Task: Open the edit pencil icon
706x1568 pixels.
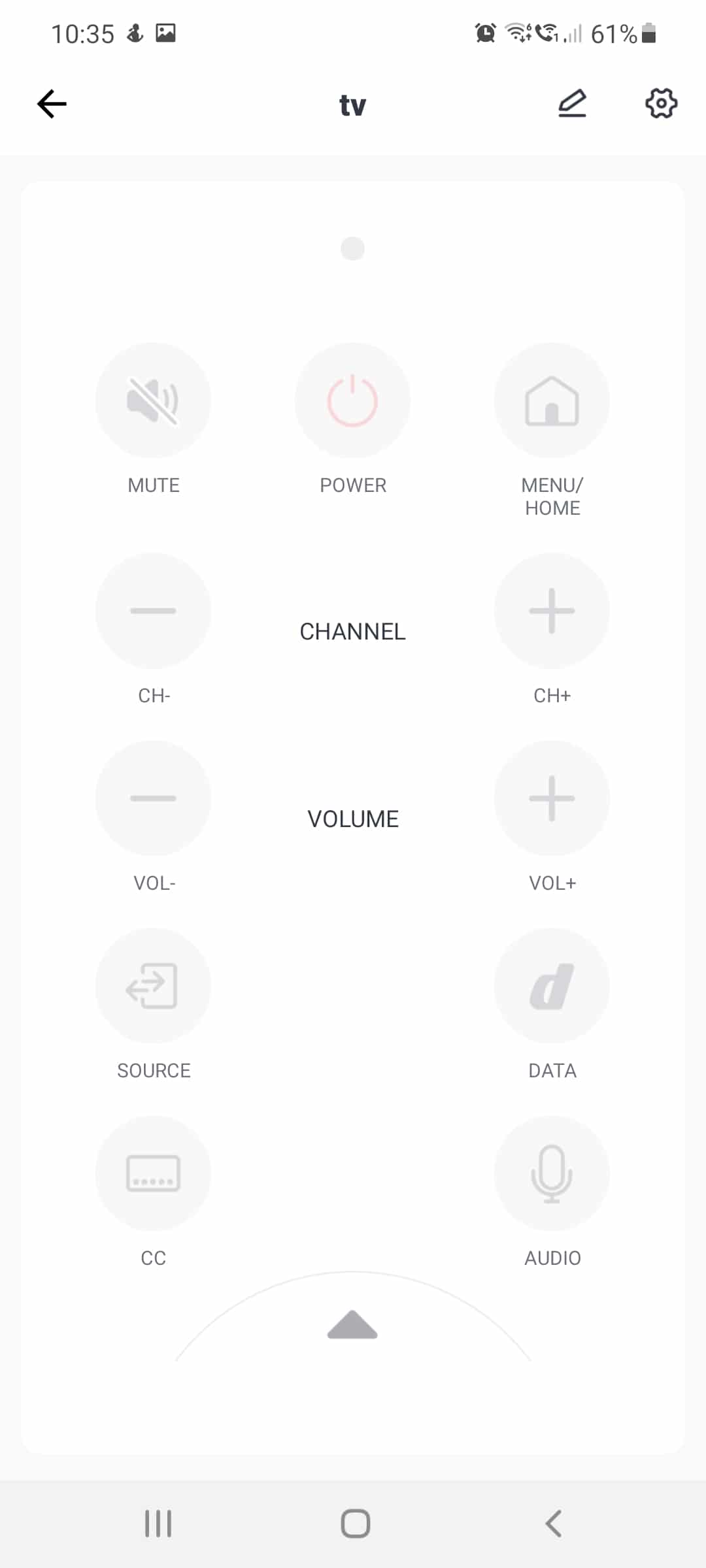Action: [572, 104]
